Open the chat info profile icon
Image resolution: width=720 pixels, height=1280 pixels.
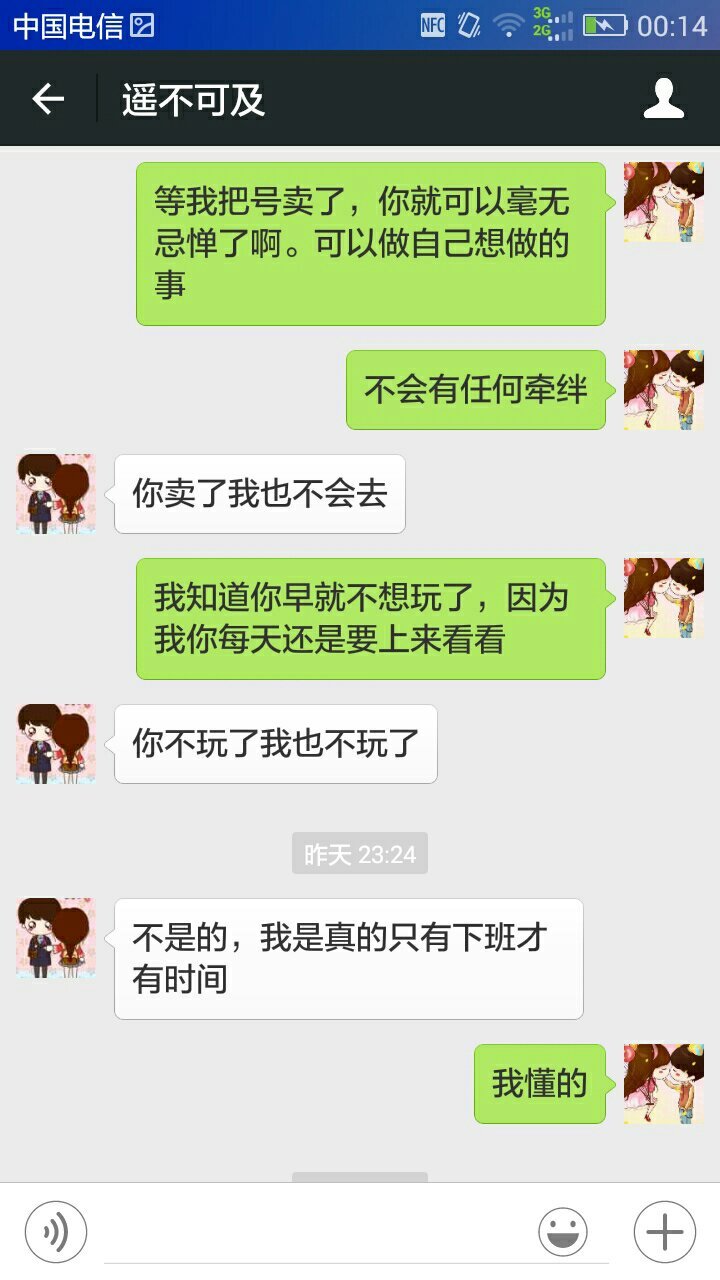[663, 99]
